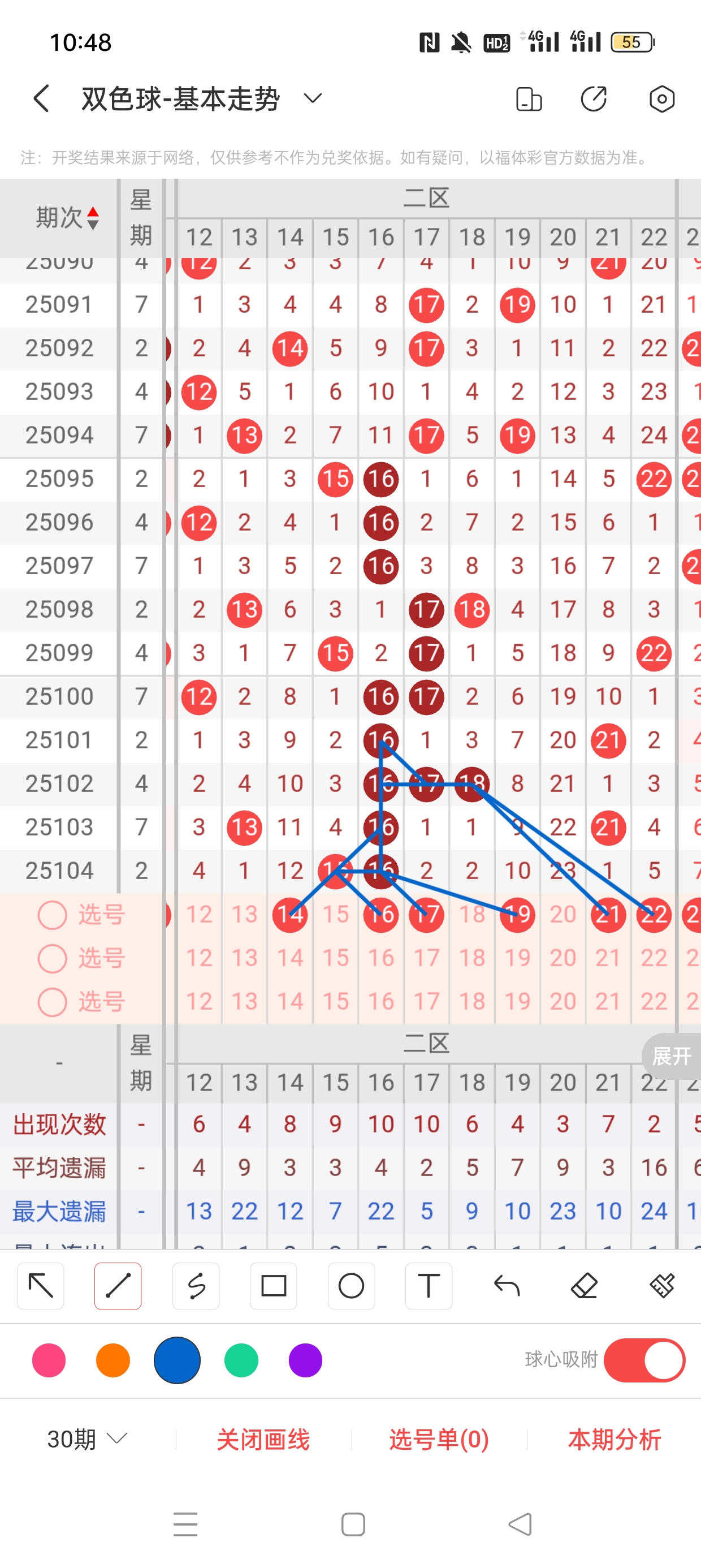Choose the pink drawing color

pyautogui.click(x=49, y=1360)
